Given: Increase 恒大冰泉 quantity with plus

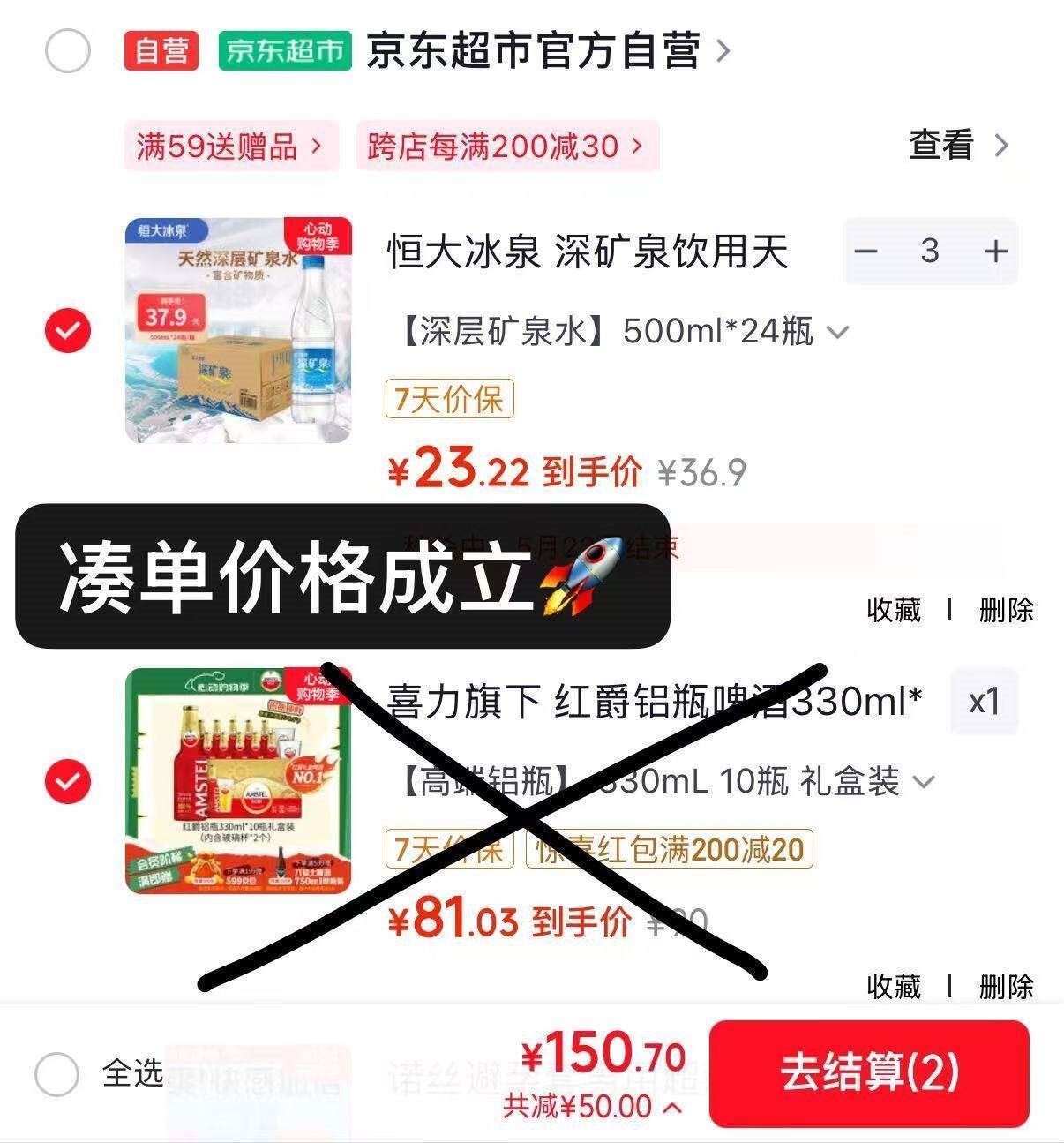Looking at the screenshot, I should (x=995, y=252).
